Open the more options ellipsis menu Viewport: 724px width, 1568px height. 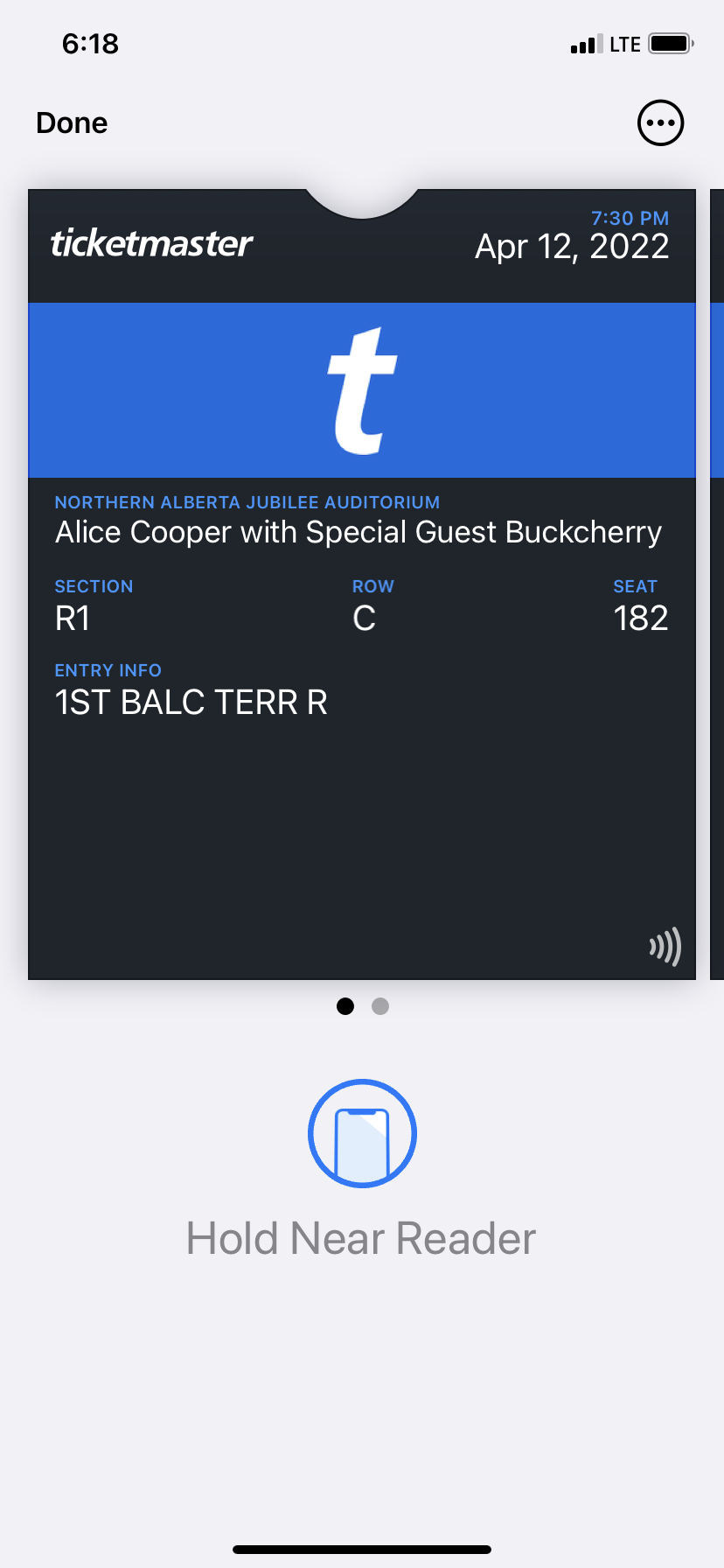coord(660,122)
